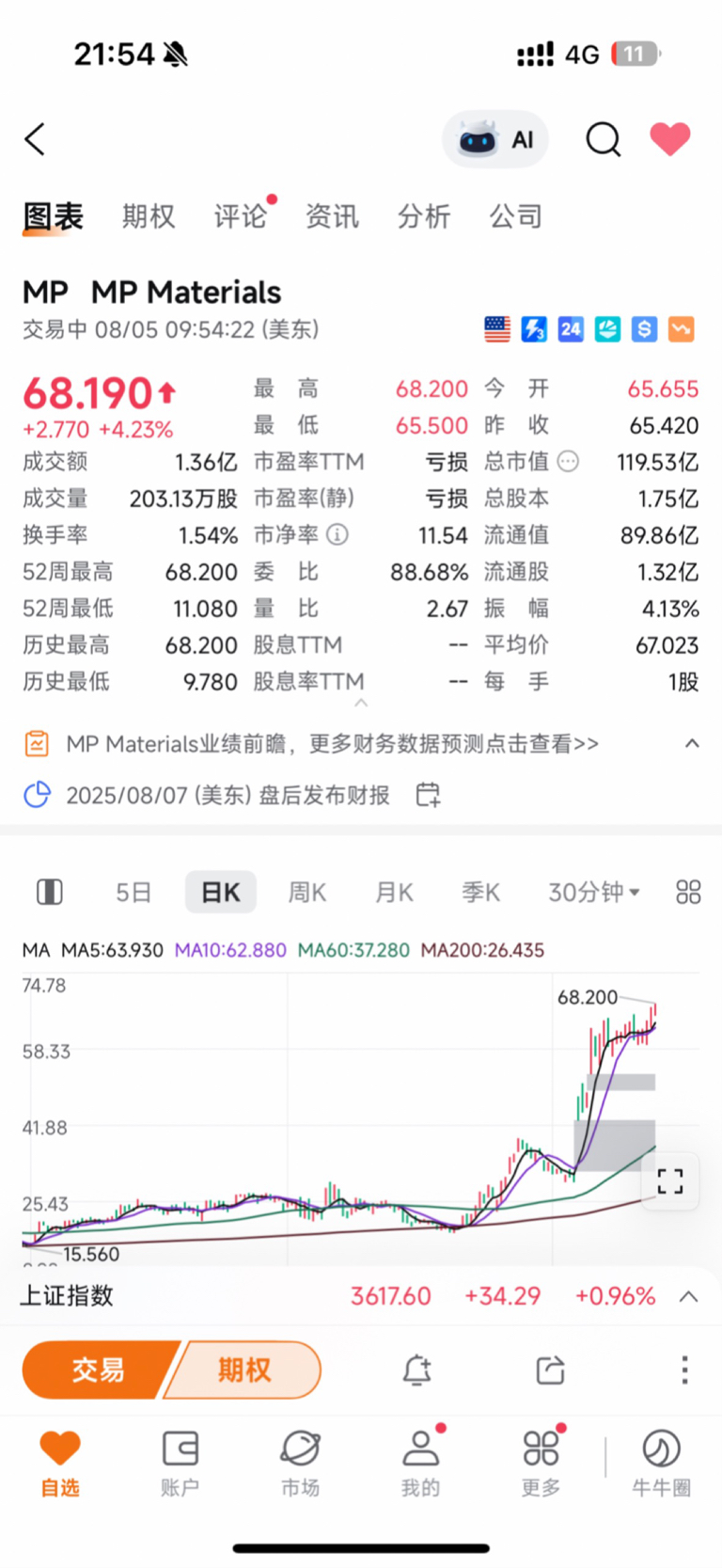Open the 30分钟 interval dropdown
The image size is (722, 1568).
click(x=593, y=892)
